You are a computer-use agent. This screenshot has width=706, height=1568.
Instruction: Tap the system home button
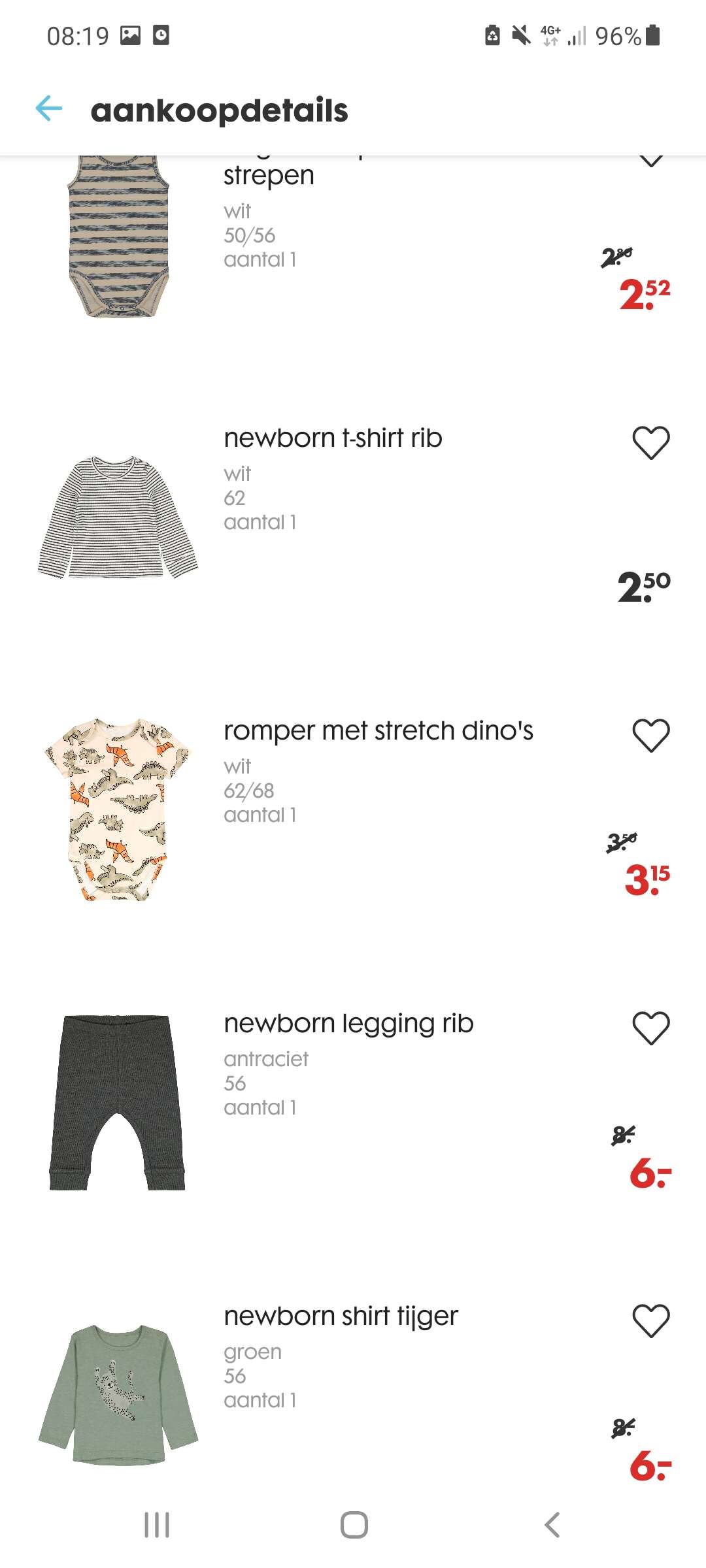[x=354, y=1525]
